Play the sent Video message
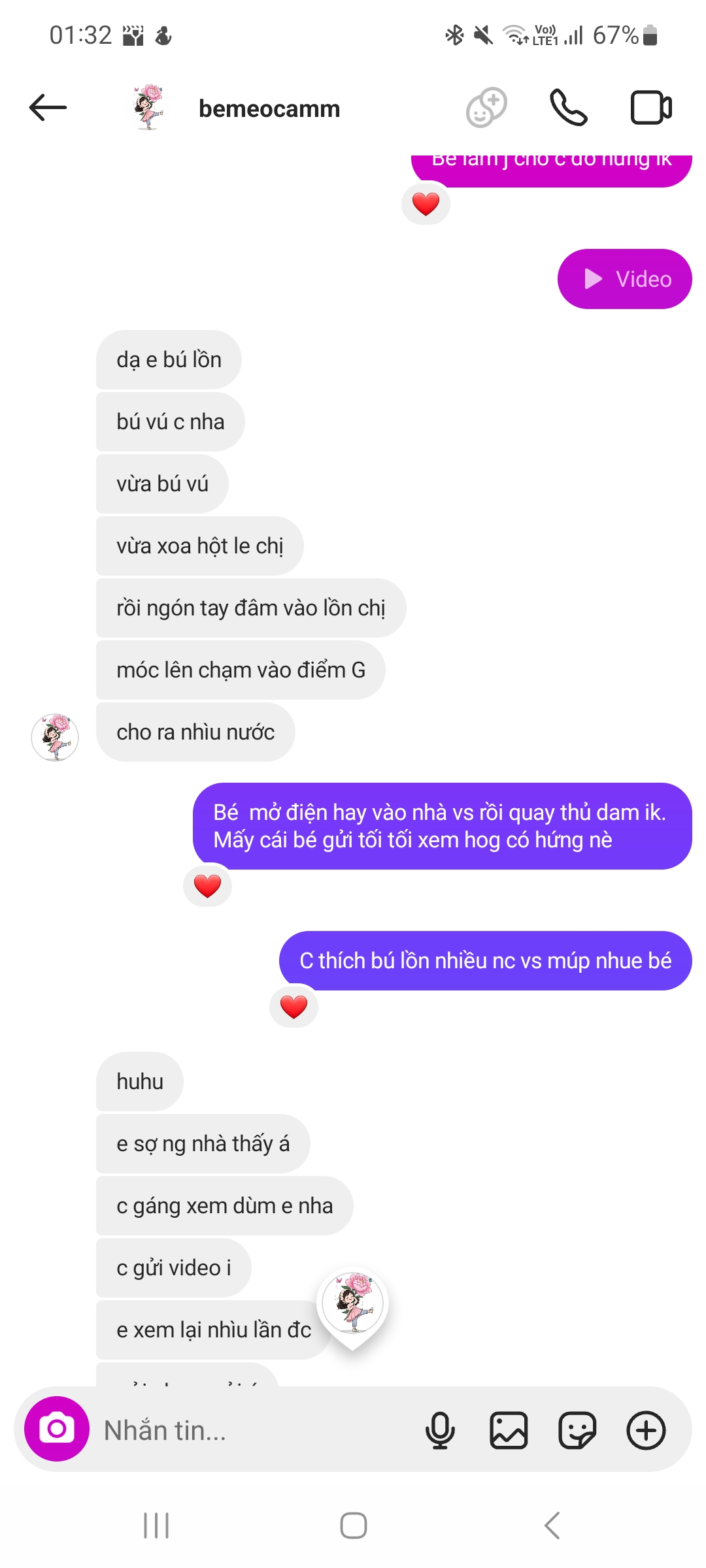Screen dimensions: 706x1568 624,279
